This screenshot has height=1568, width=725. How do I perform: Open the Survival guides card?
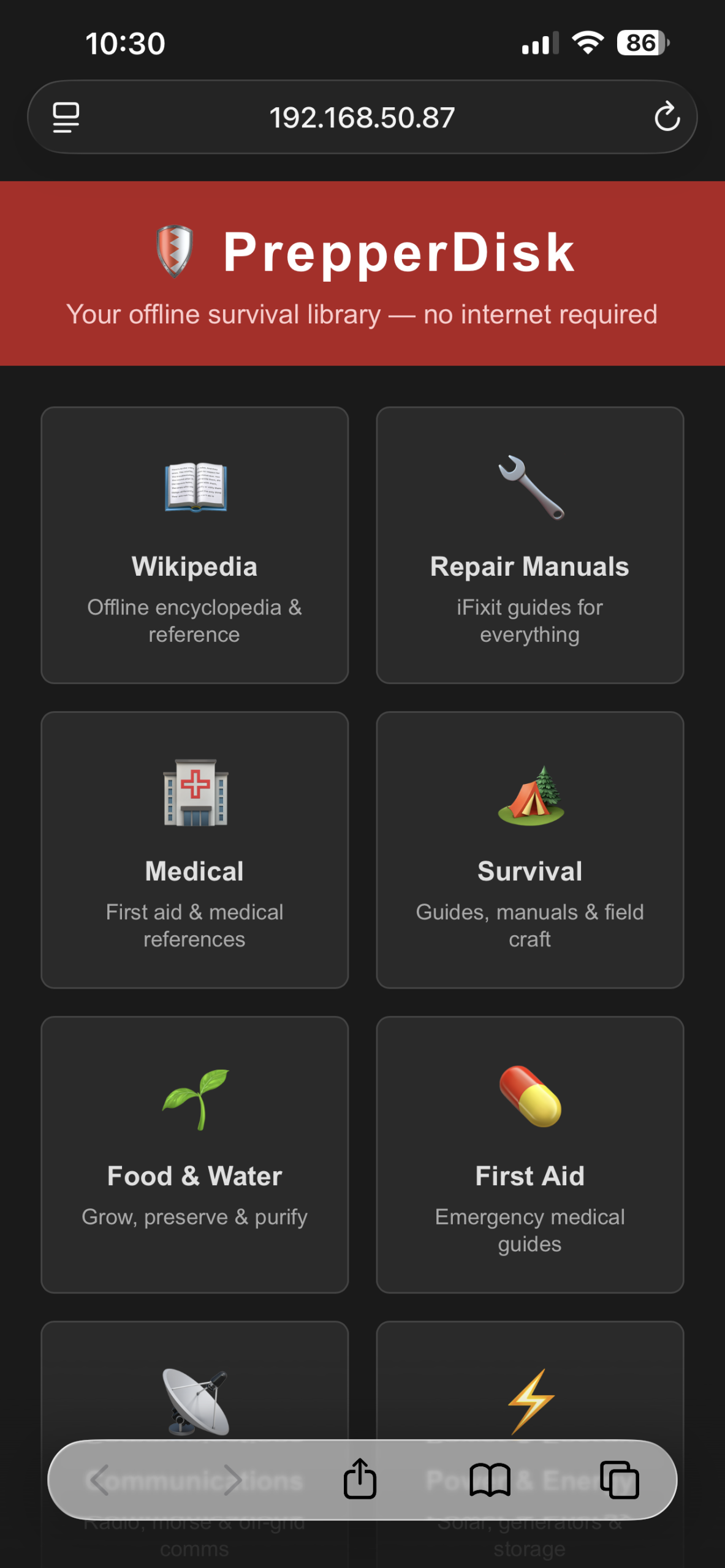(530, 850)
